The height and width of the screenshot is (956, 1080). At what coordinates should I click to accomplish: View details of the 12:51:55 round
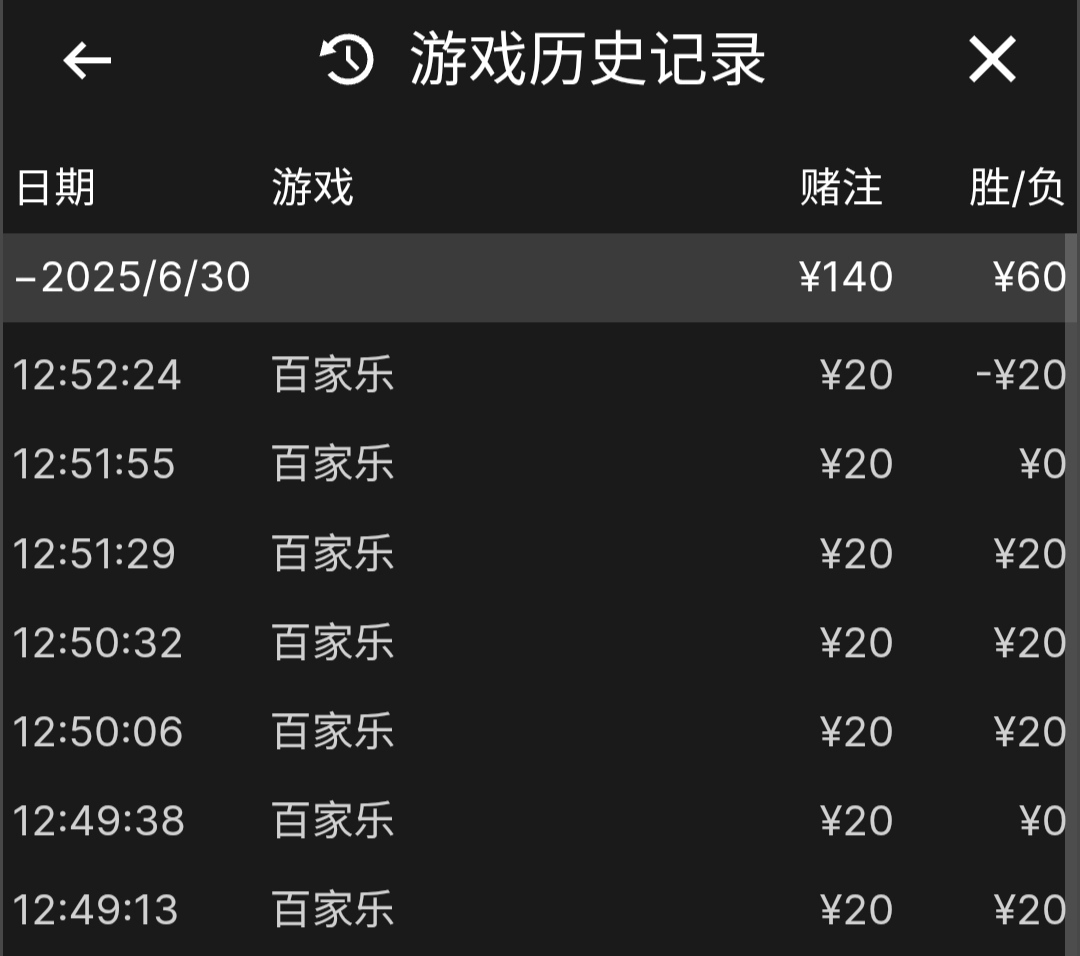(x=538, y=464)
